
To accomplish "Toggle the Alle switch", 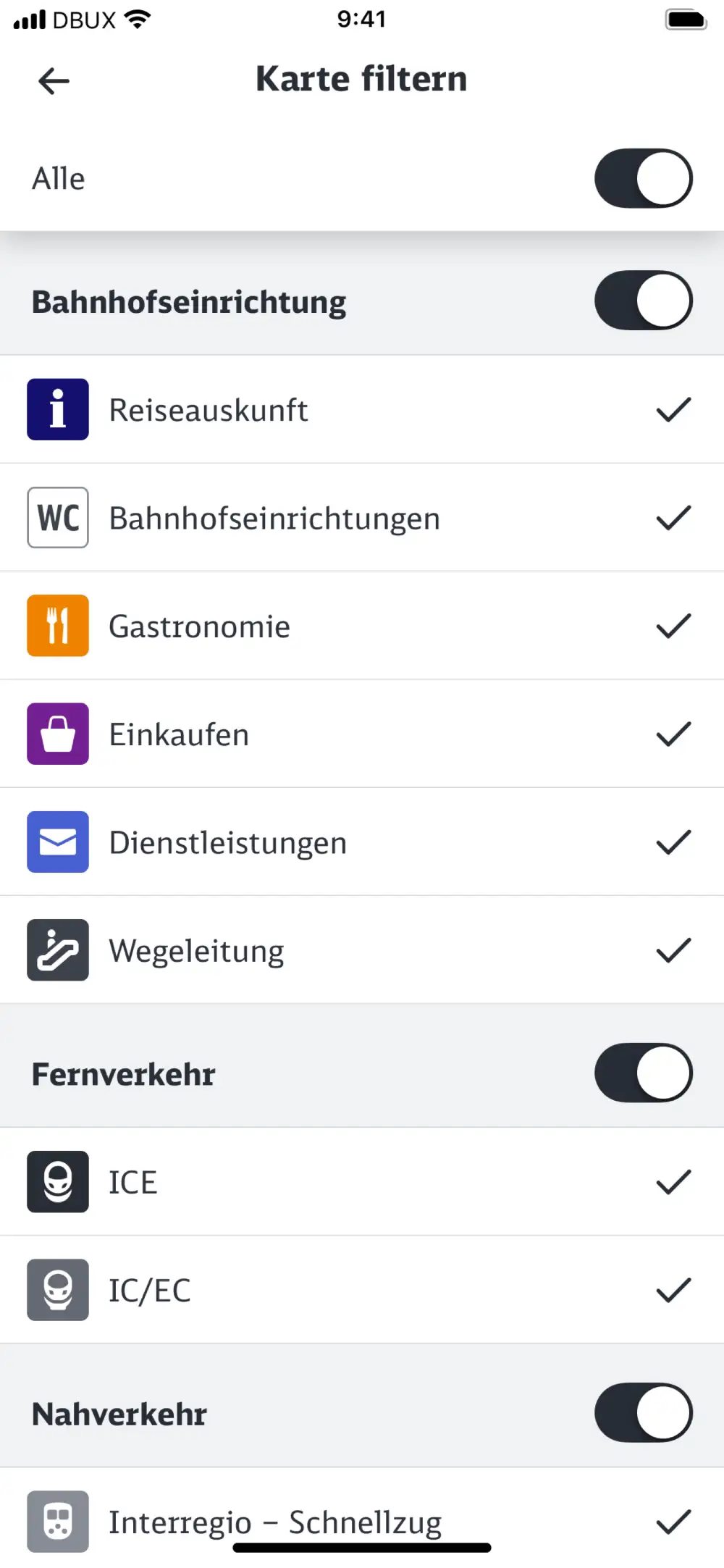I will [643, 178].
